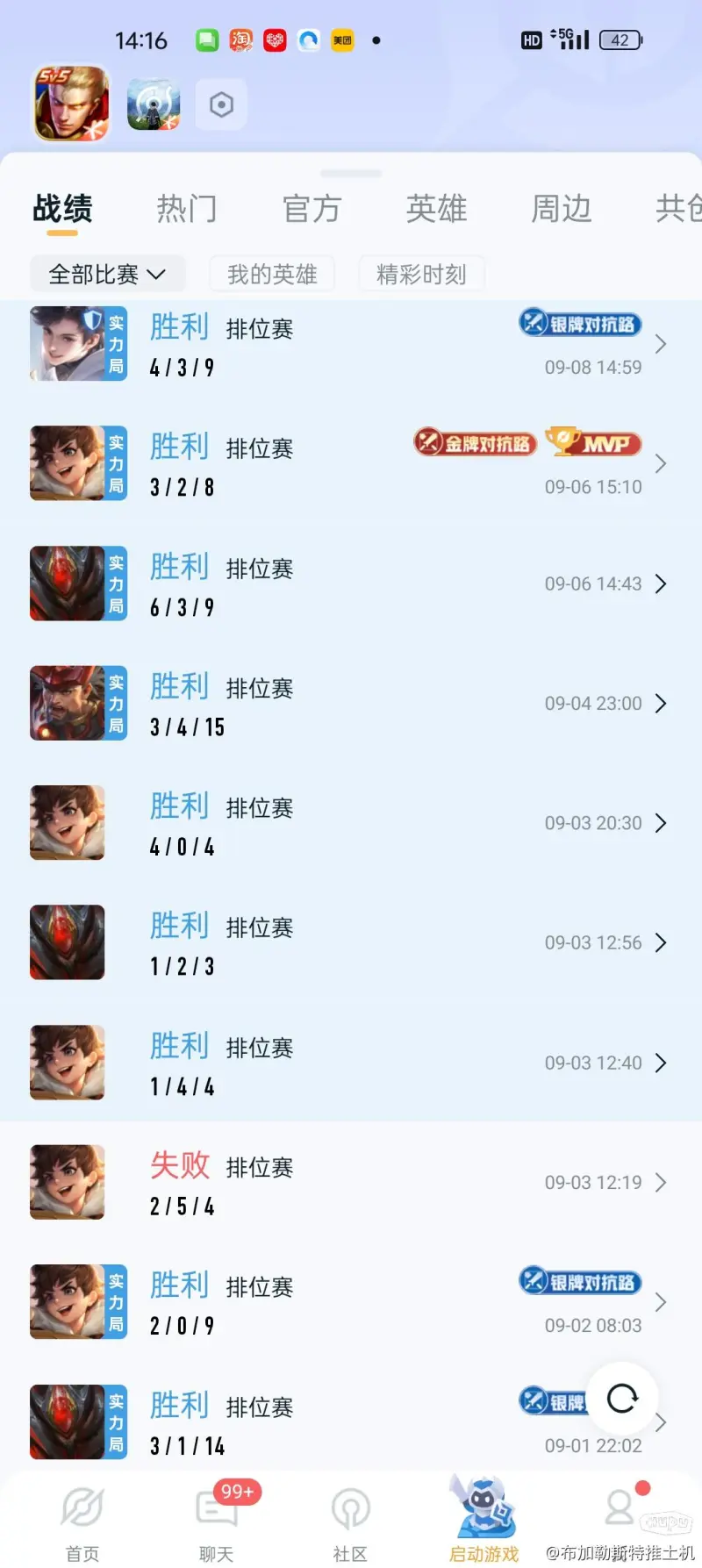The height and width of the screenshot is (1568, 702).
Task: Tap the 金牌对抗路 gold lane badge
Action: coord(474,443)
